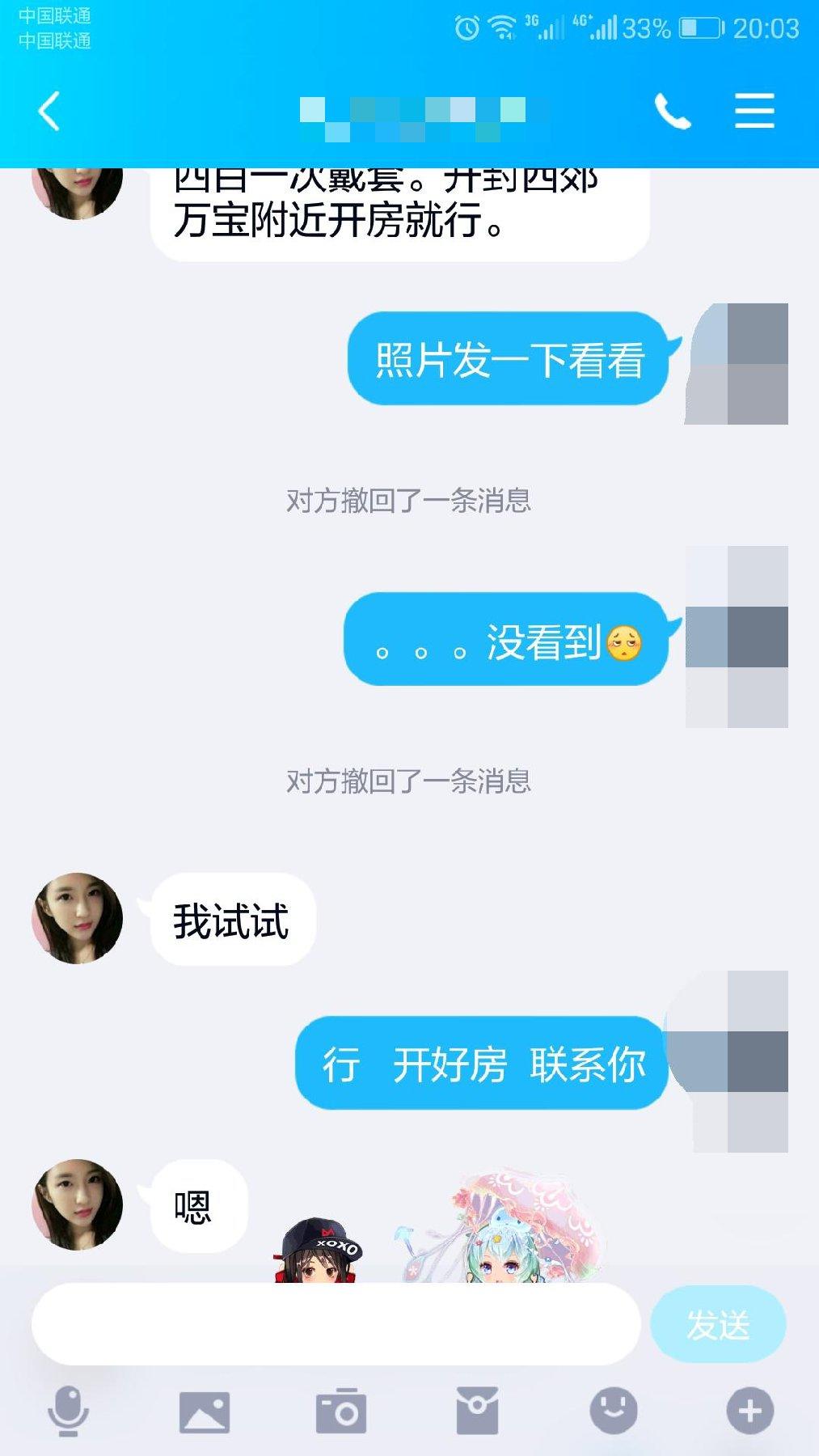The height and width of the screenshot is (1456, 819).
Task: Open the camera to take a photo
Action: point(340,1412)
